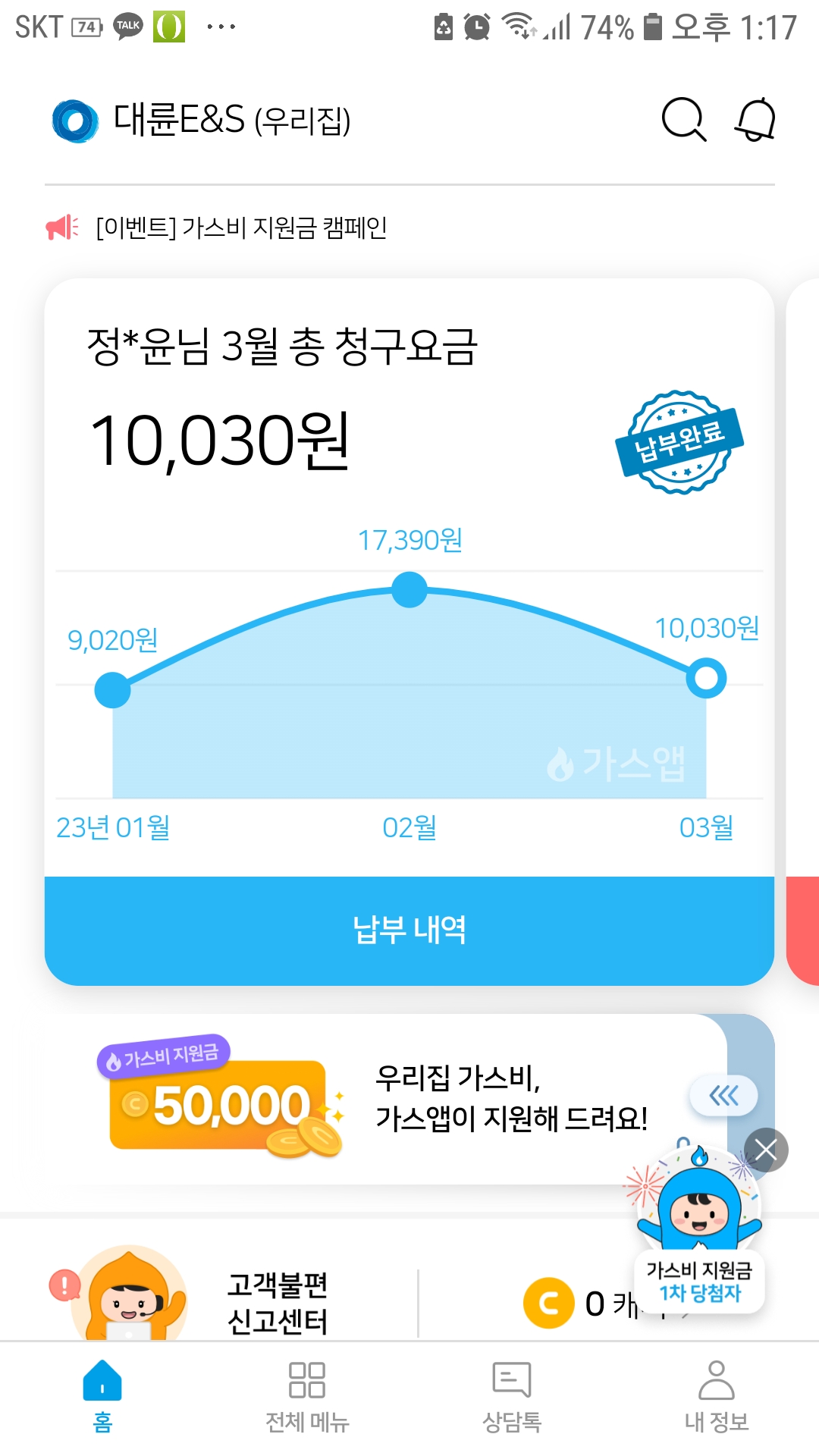Tap the triple-arrow button on the banner
The image size is (819, 1456).
pyautogui.click(x=723, y=1095)
